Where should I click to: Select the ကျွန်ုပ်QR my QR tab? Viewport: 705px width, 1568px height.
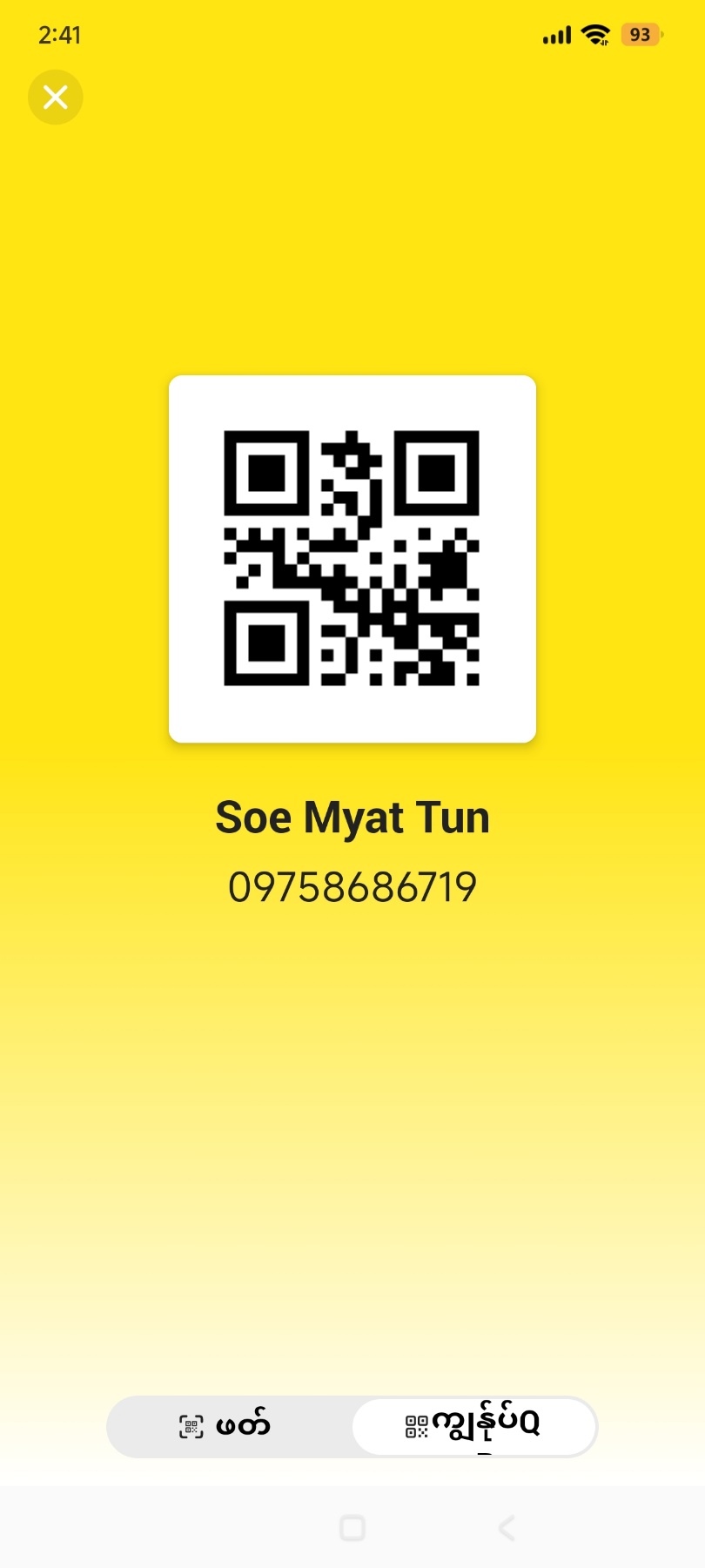[x=474, y=1426]
